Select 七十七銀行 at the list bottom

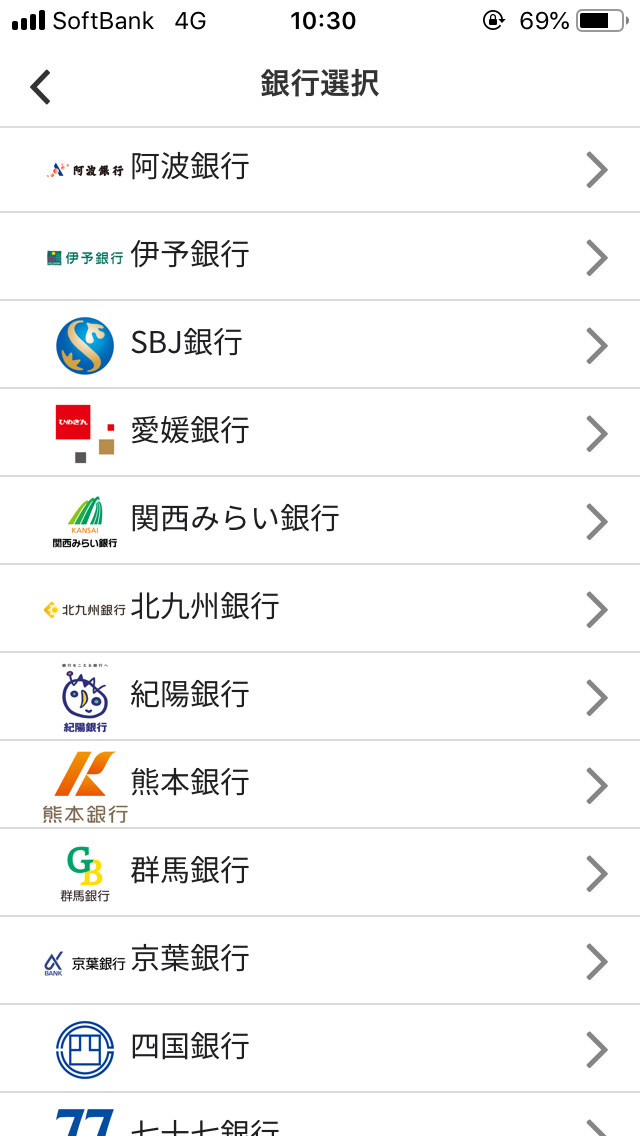coord(320,1122)
